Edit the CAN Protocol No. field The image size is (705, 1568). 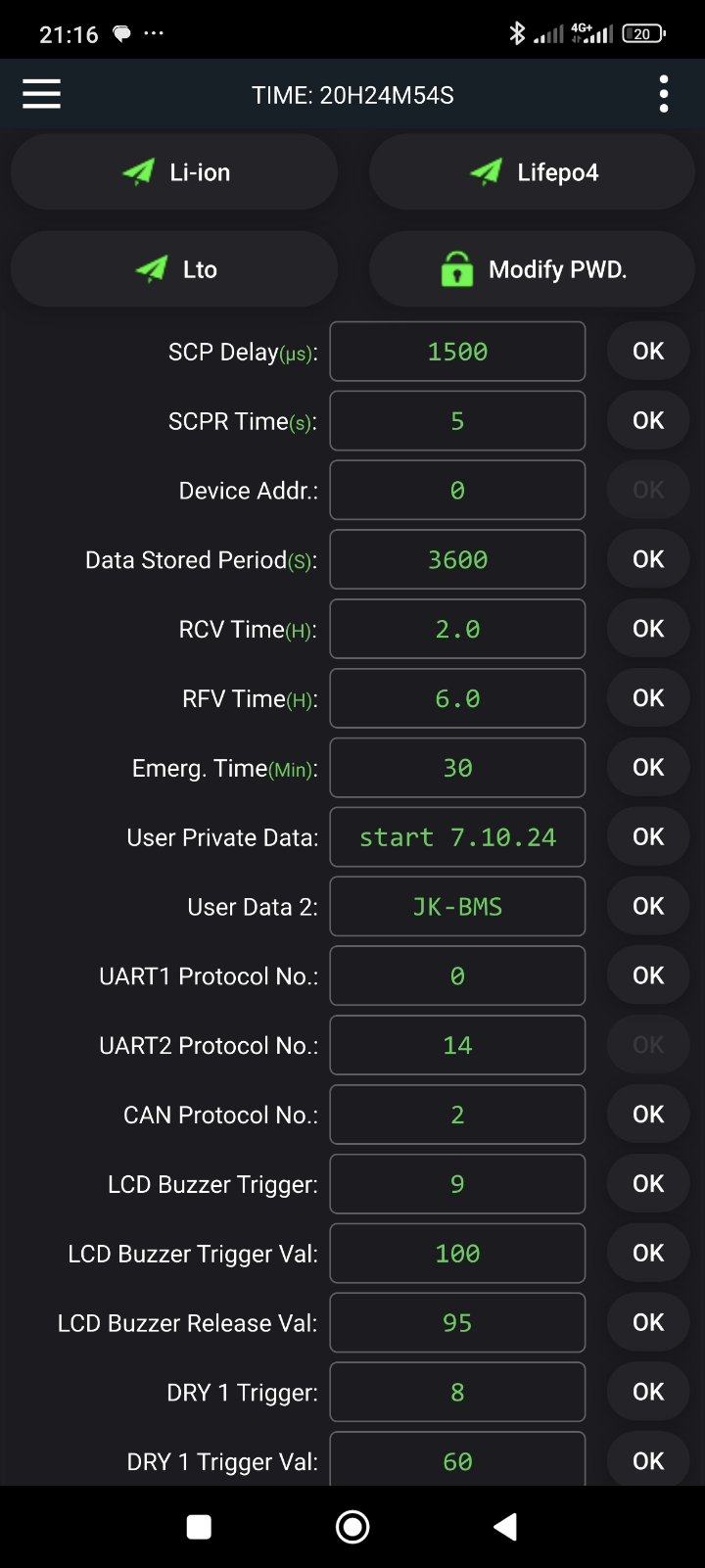[457, 1115]
